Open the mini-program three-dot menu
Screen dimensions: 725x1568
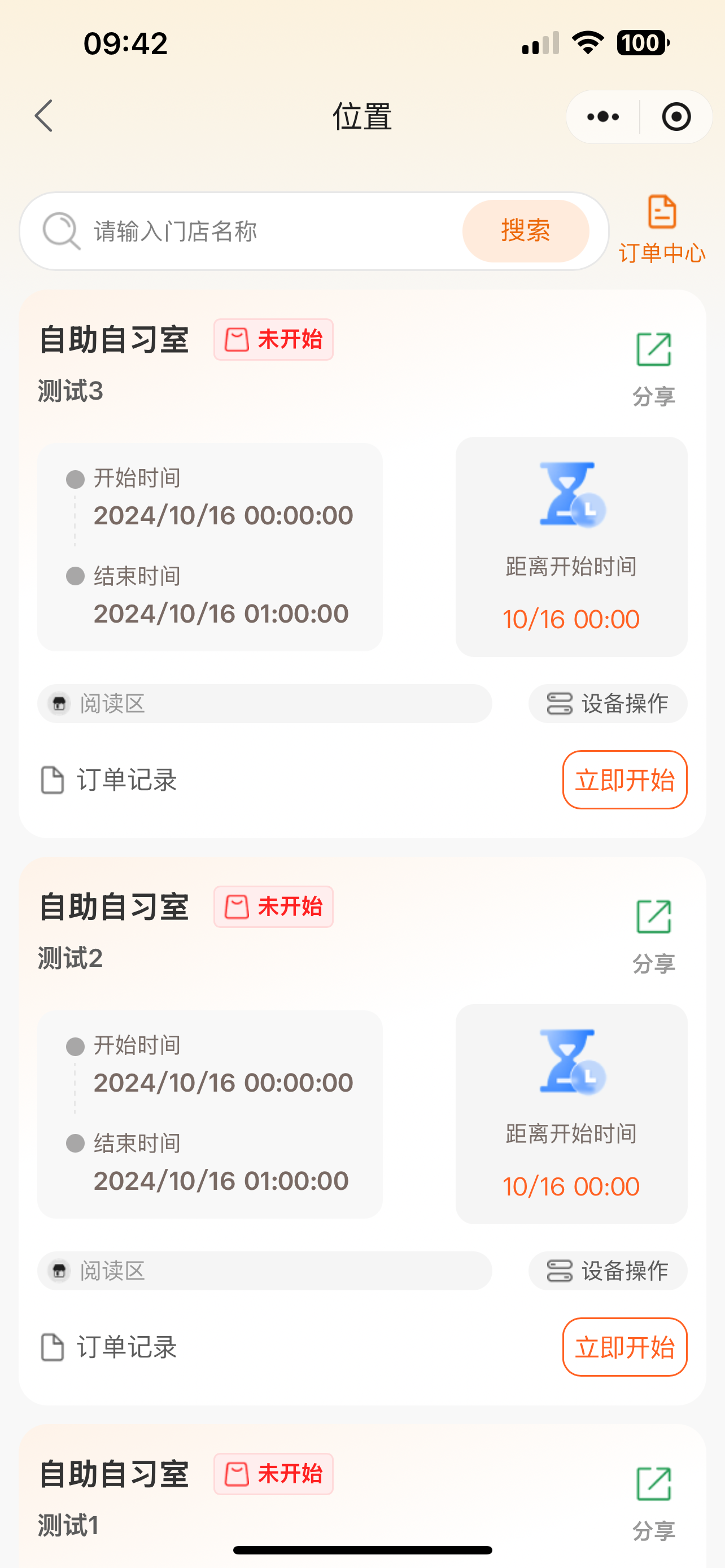[602, 116]
